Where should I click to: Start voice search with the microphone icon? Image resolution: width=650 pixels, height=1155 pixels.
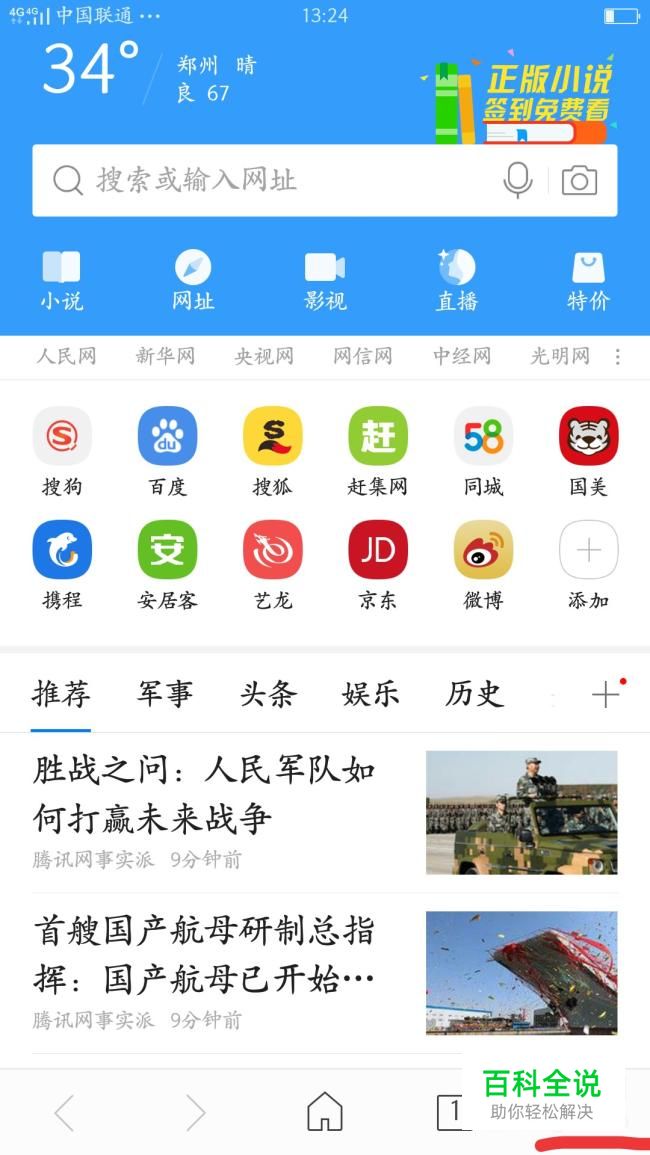pos(517,180)
